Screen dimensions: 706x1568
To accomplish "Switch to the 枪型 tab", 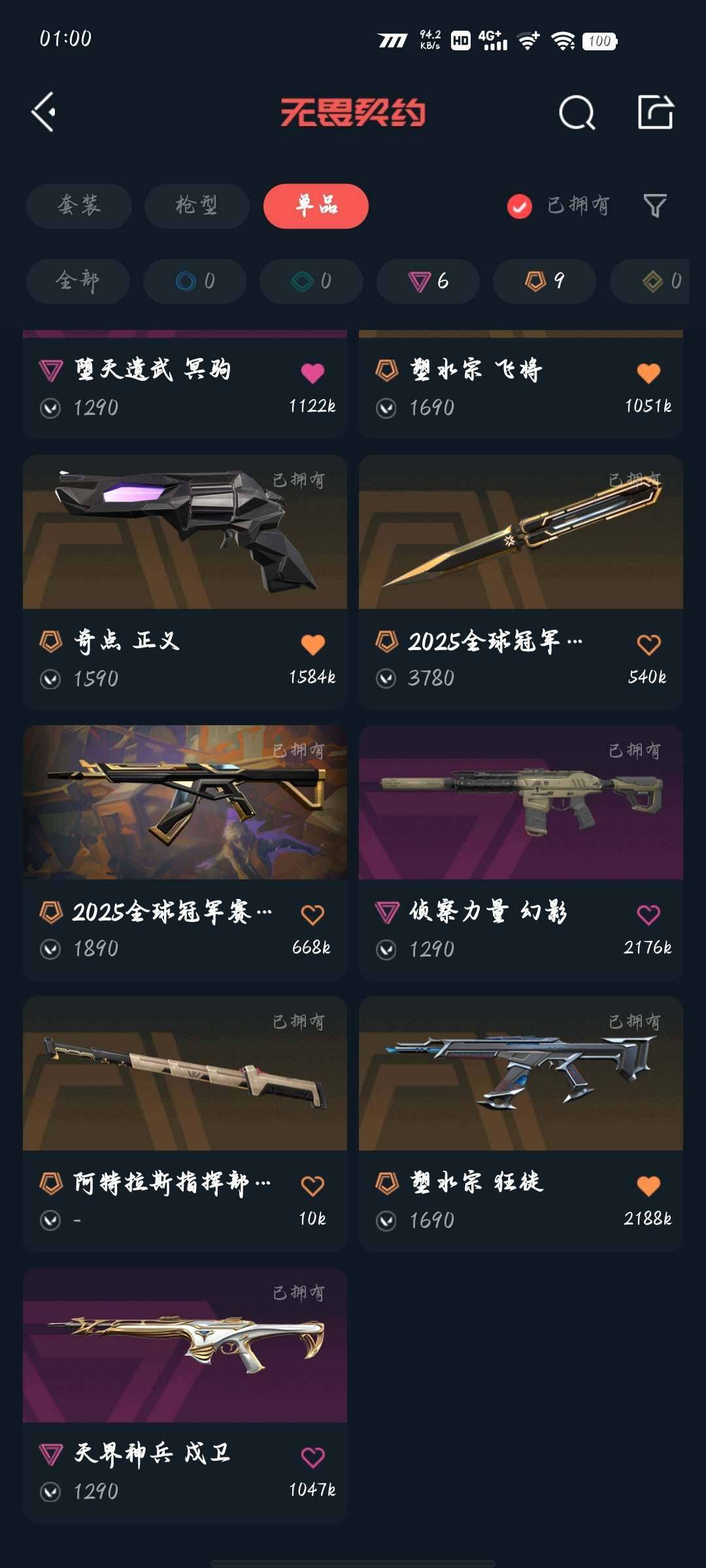I will pyautogui.click(x=195, y=206).
